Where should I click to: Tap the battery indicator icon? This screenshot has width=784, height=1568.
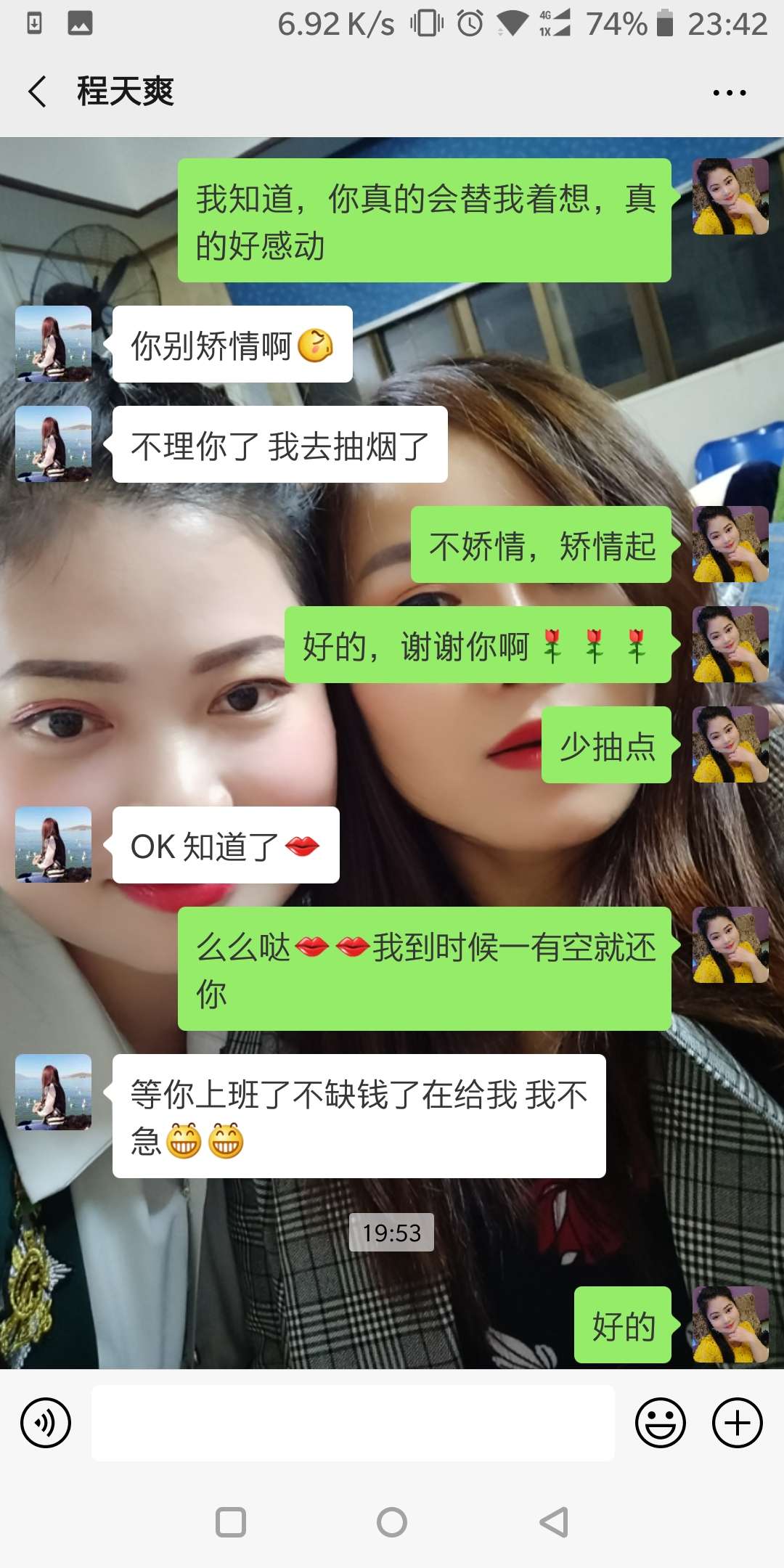[665, 24]
